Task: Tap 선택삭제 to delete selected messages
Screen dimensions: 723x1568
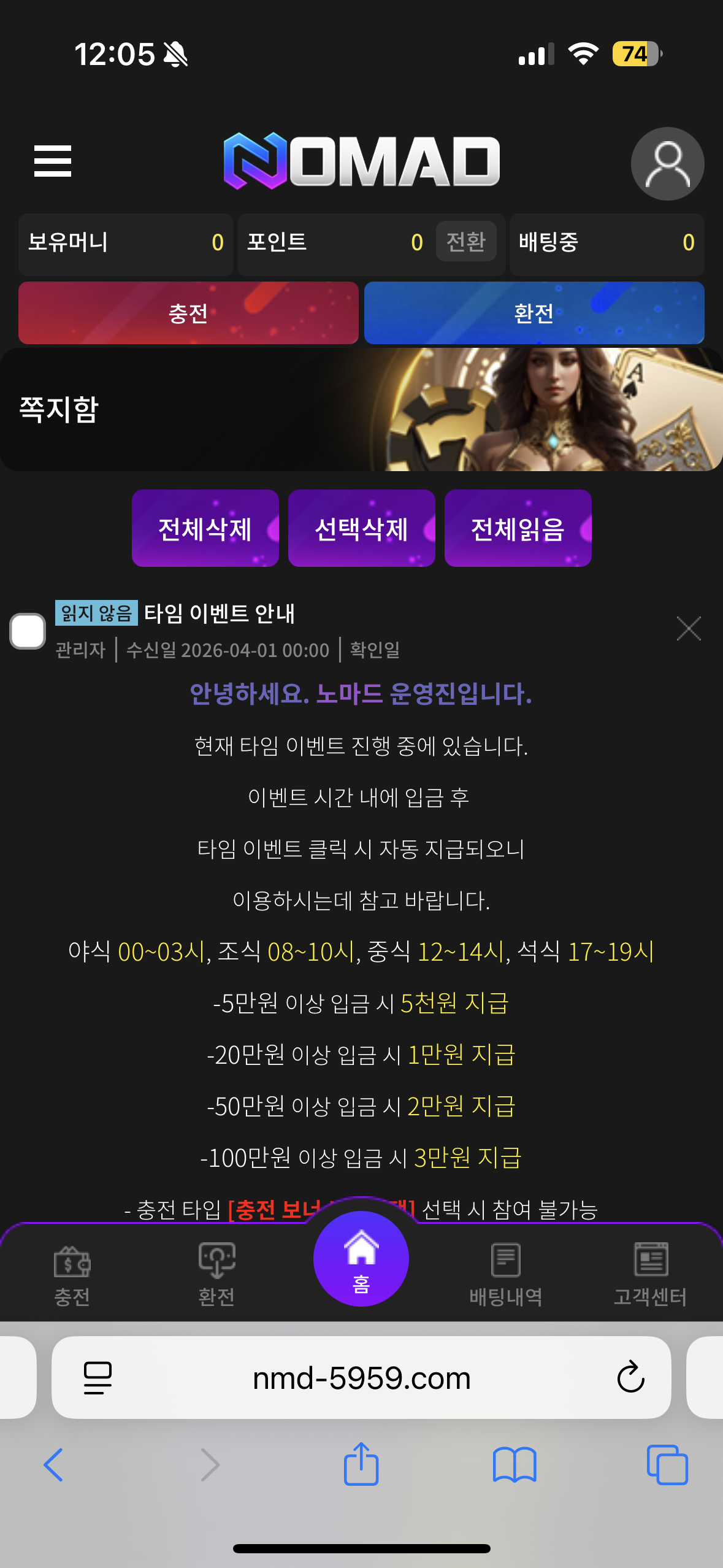Action: pos(361,528)
